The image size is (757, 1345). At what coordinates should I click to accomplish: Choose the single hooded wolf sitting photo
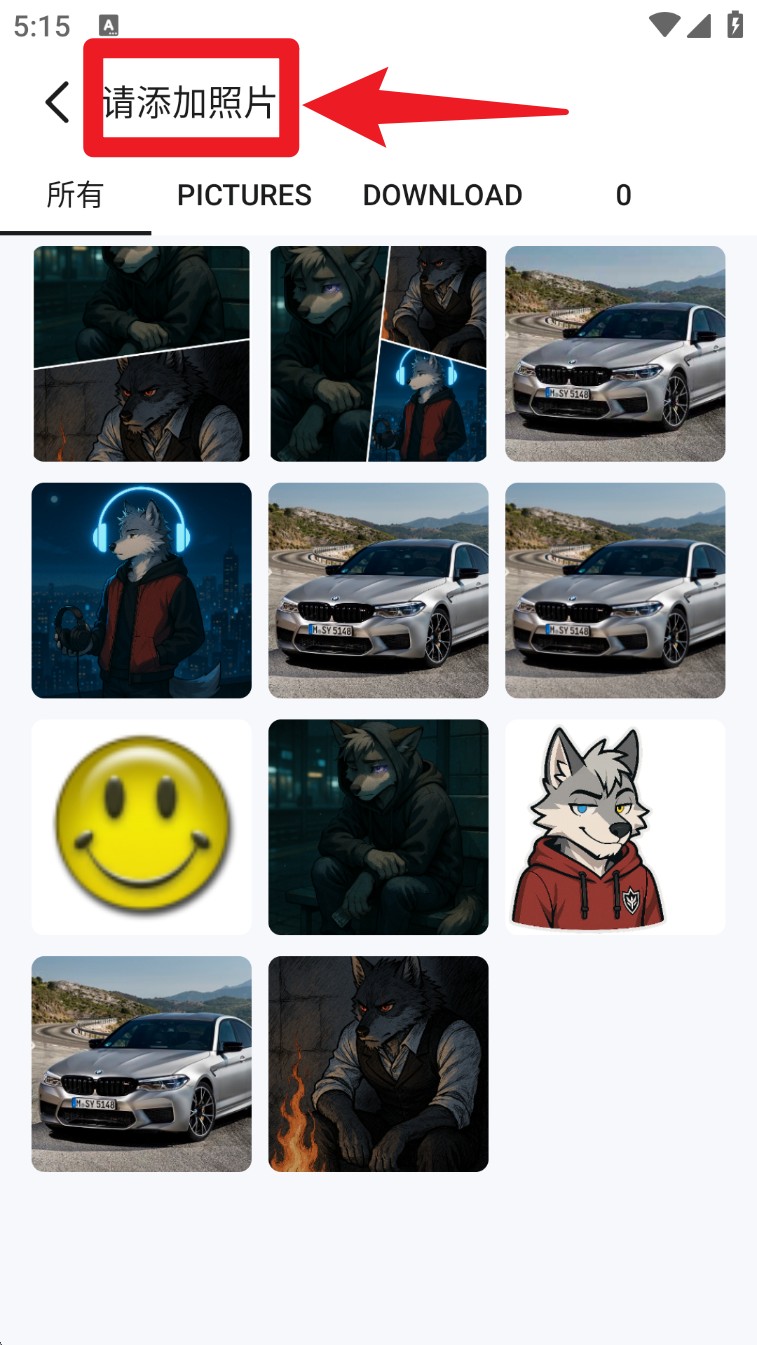click(x=378, y=827)
